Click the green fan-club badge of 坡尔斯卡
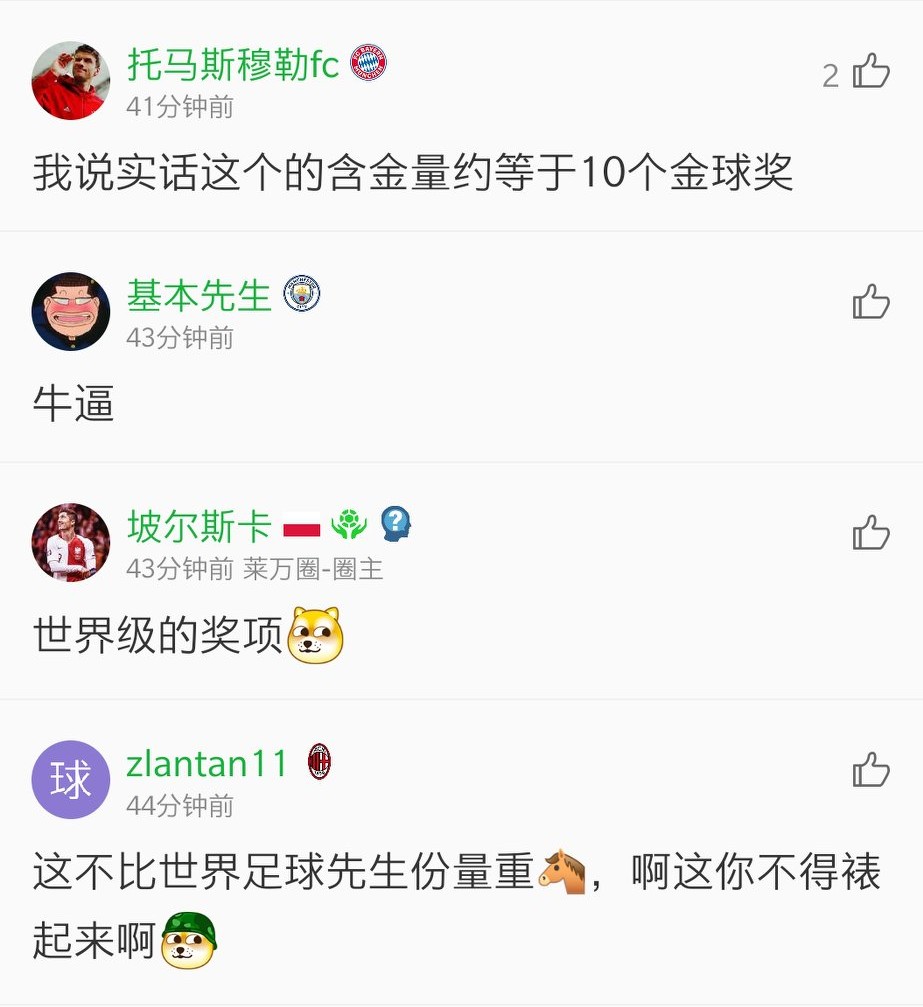 [347, 519]
